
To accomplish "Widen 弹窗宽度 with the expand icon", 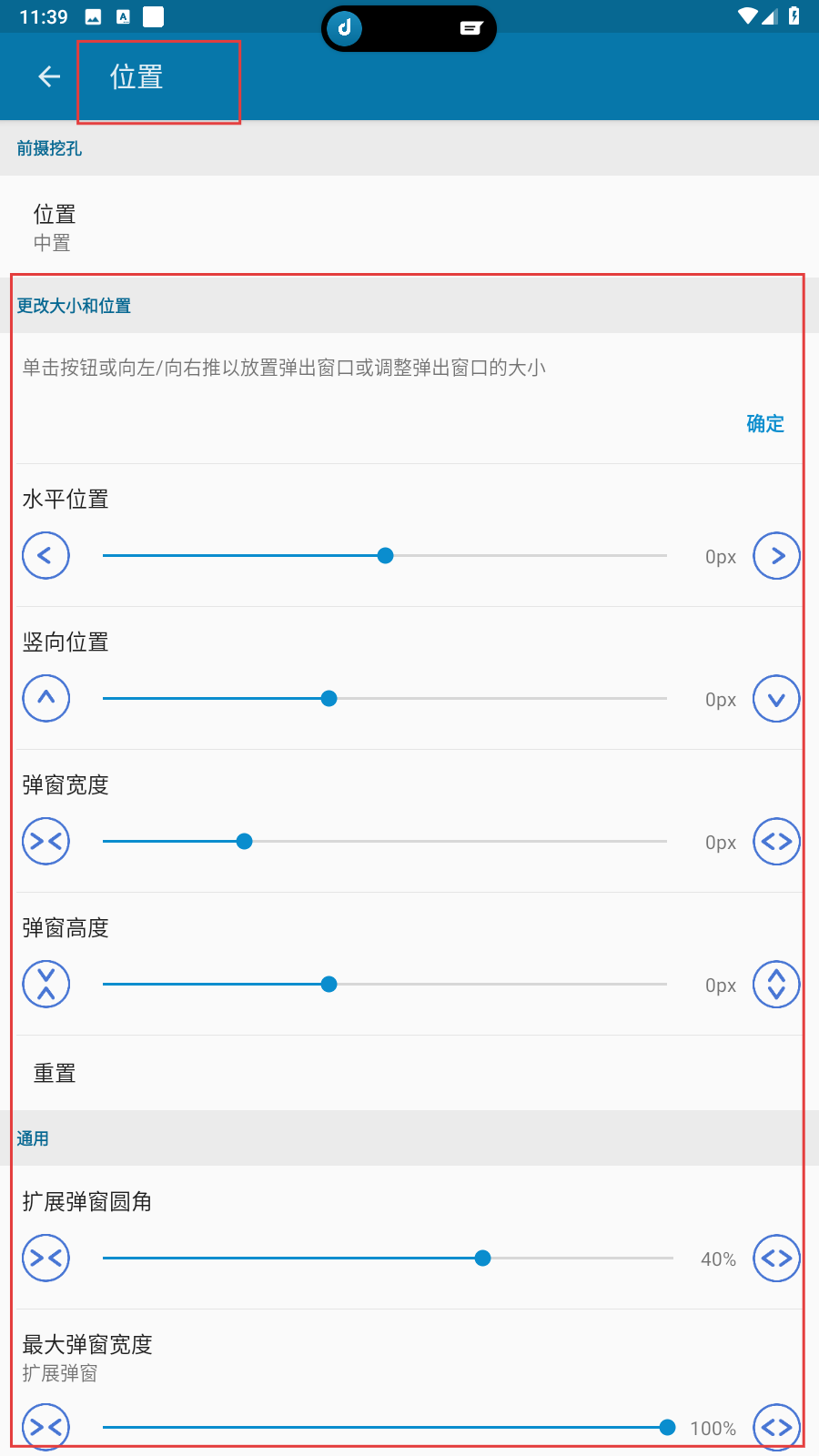I will 776,841.
